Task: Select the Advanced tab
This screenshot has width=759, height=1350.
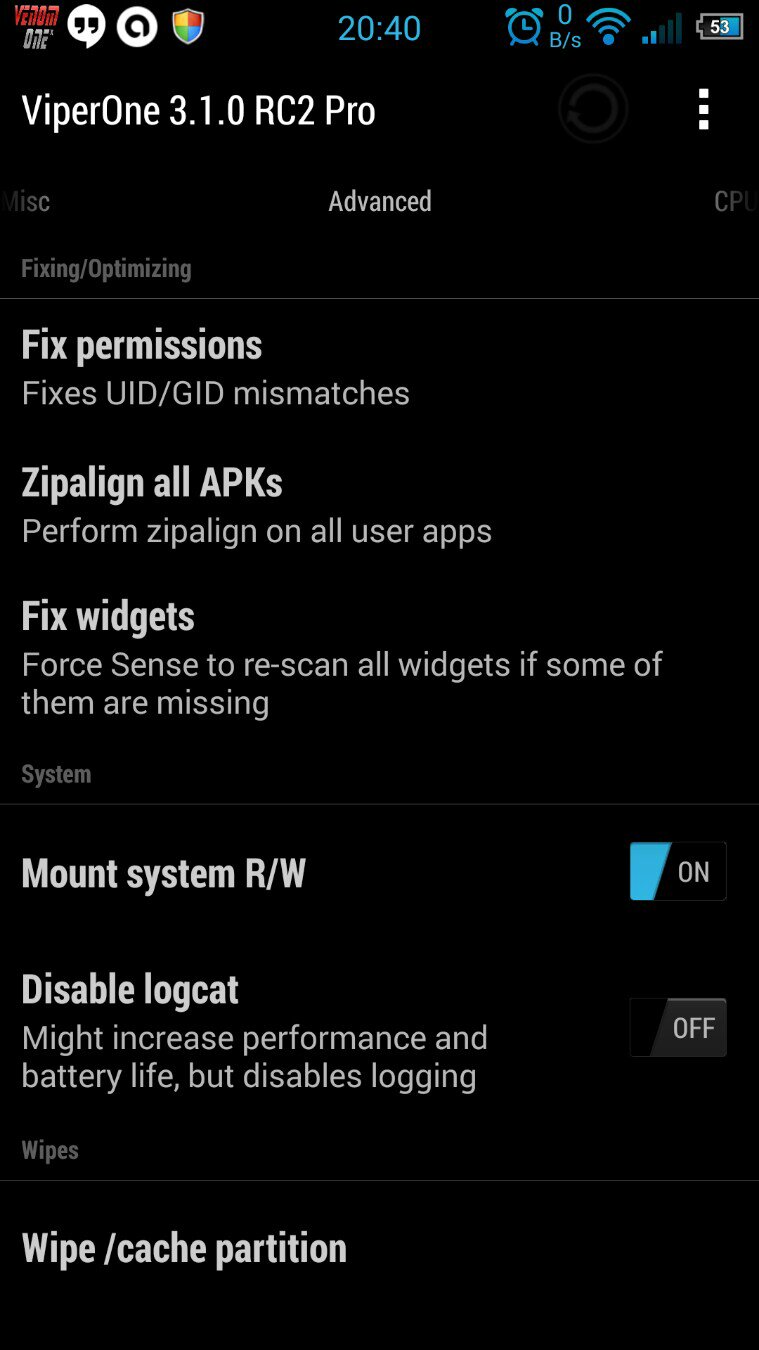Action: click(380, 201)
